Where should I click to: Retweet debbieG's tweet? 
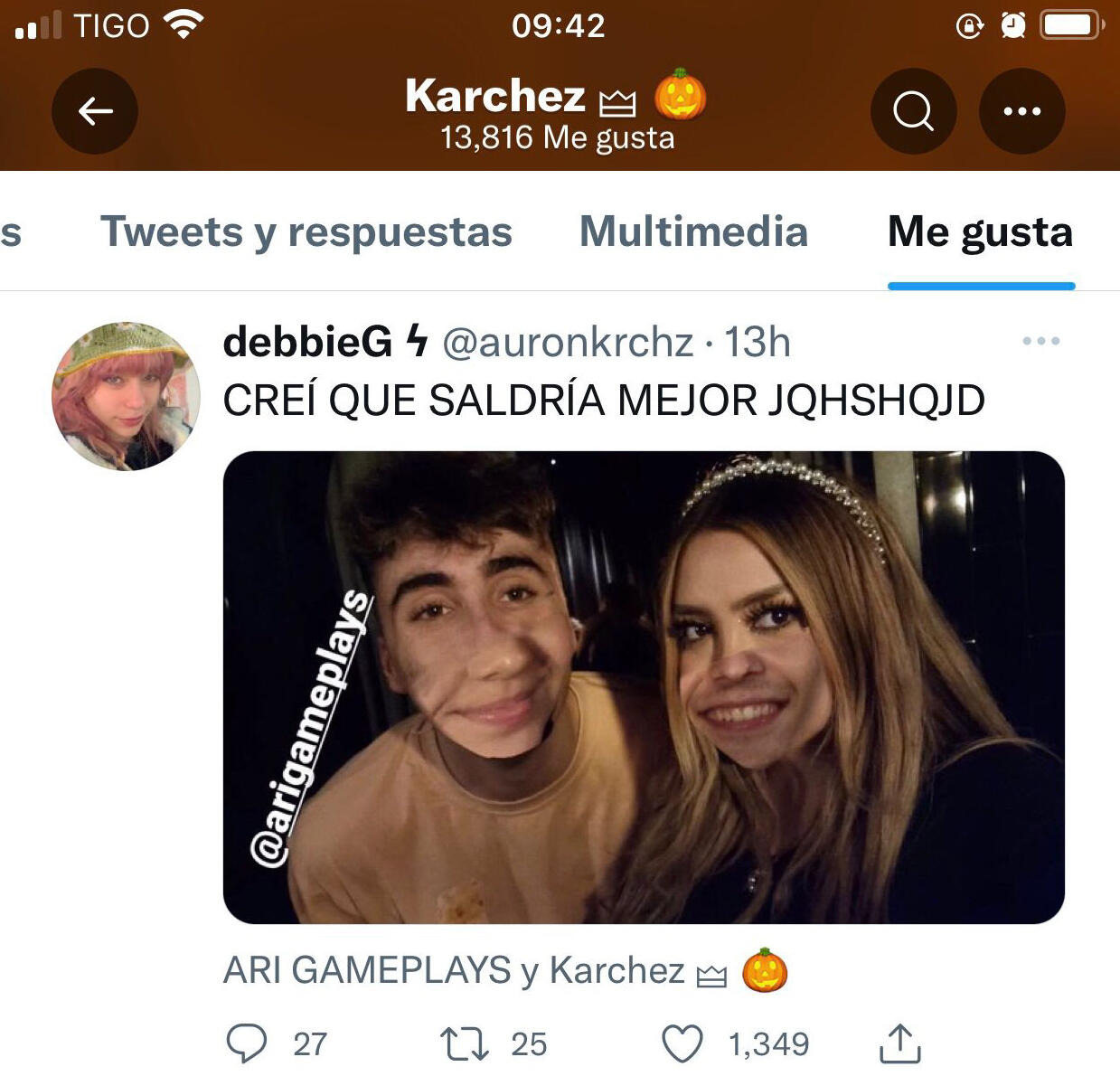(x=465, y=1043)
